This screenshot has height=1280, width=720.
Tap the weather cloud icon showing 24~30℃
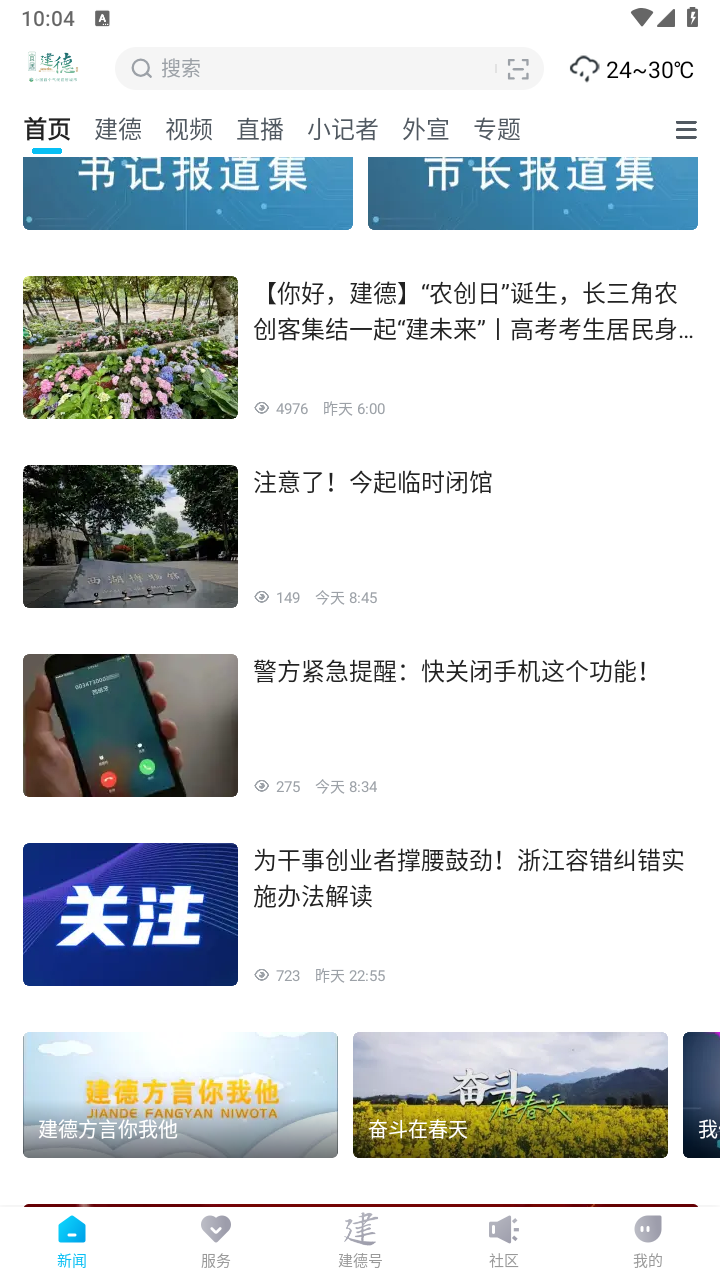coord(583,69)
